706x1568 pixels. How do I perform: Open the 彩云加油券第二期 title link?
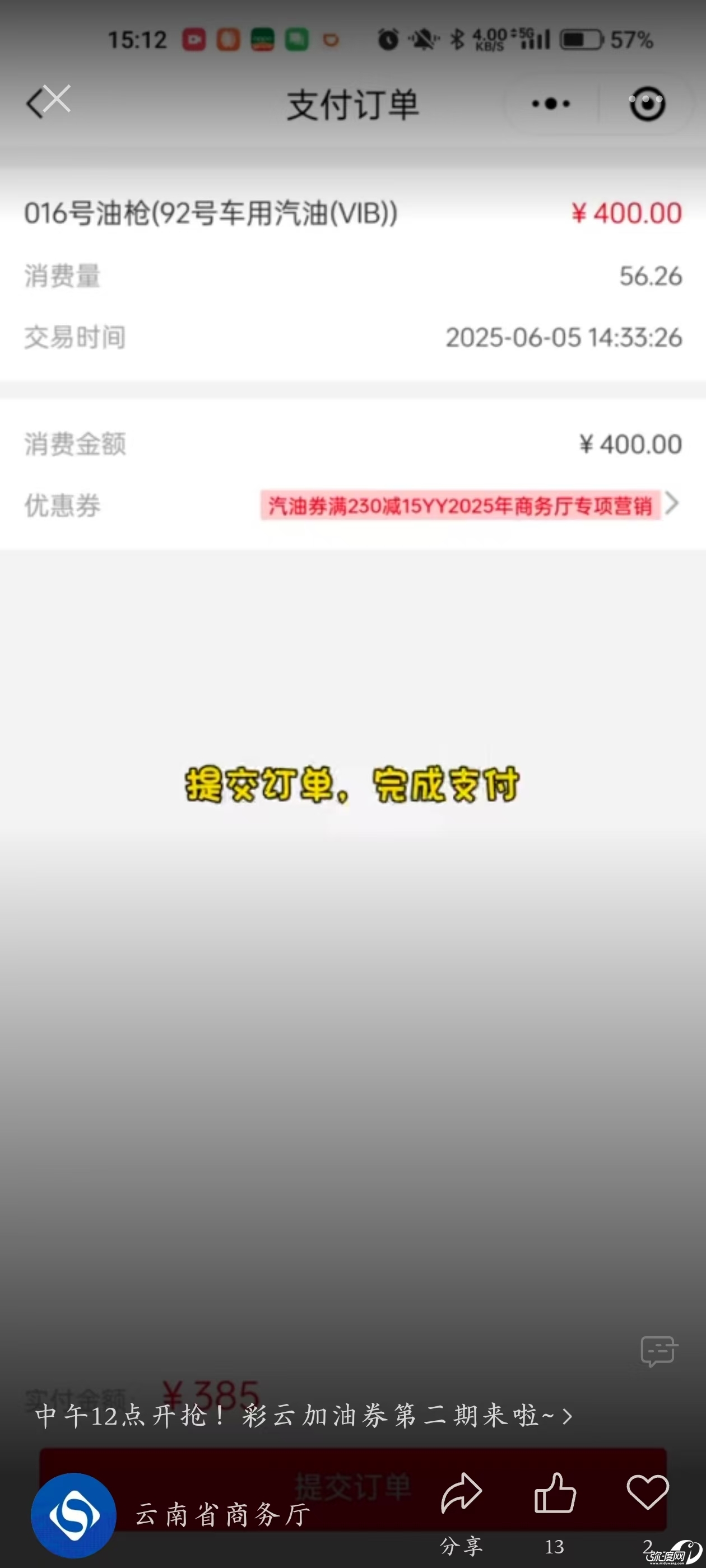coord(303,1415)
